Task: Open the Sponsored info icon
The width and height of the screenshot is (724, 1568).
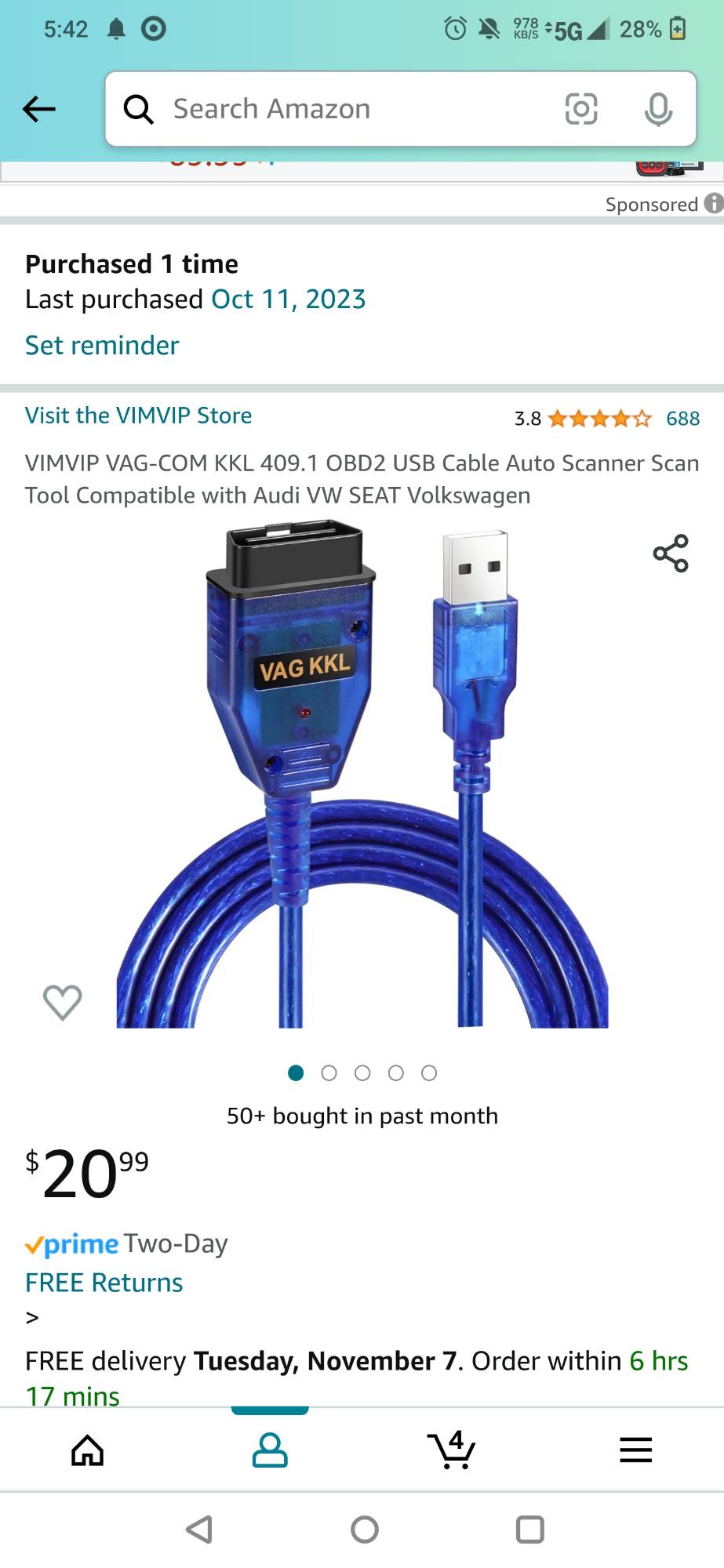Action: [x=713, y=204]
